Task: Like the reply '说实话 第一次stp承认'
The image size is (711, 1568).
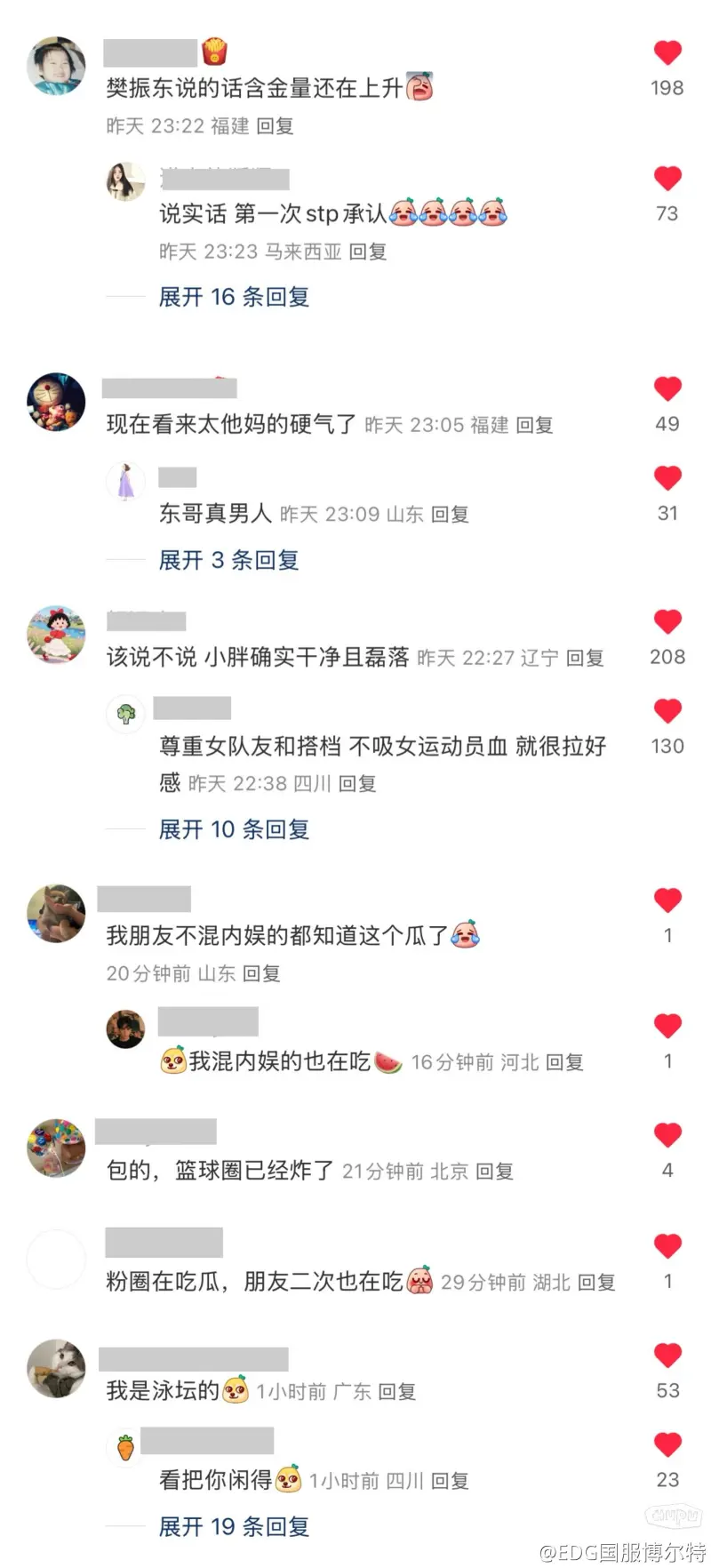Action: point(667,179)
